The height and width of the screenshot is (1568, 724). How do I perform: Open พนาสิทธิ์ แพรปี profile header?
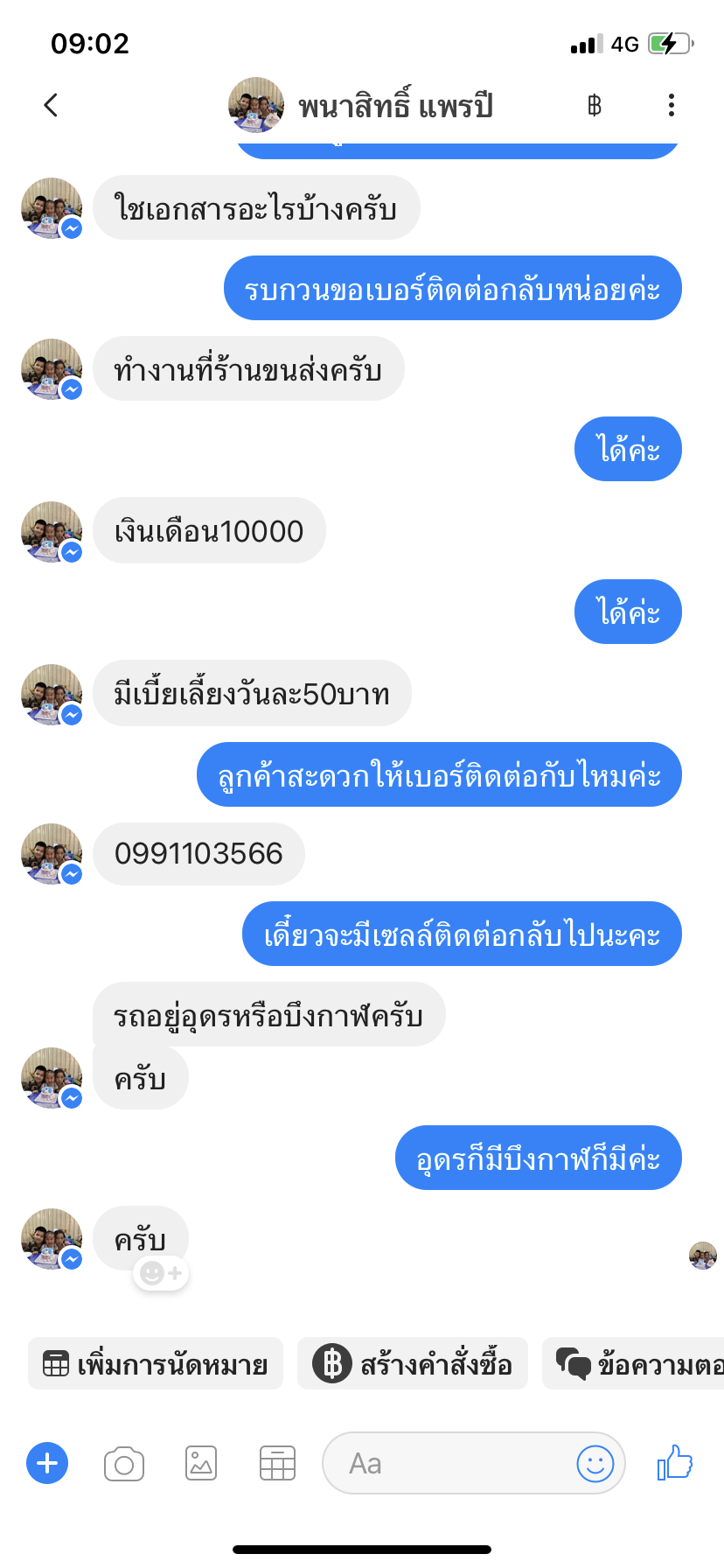(x=361, y=106)
